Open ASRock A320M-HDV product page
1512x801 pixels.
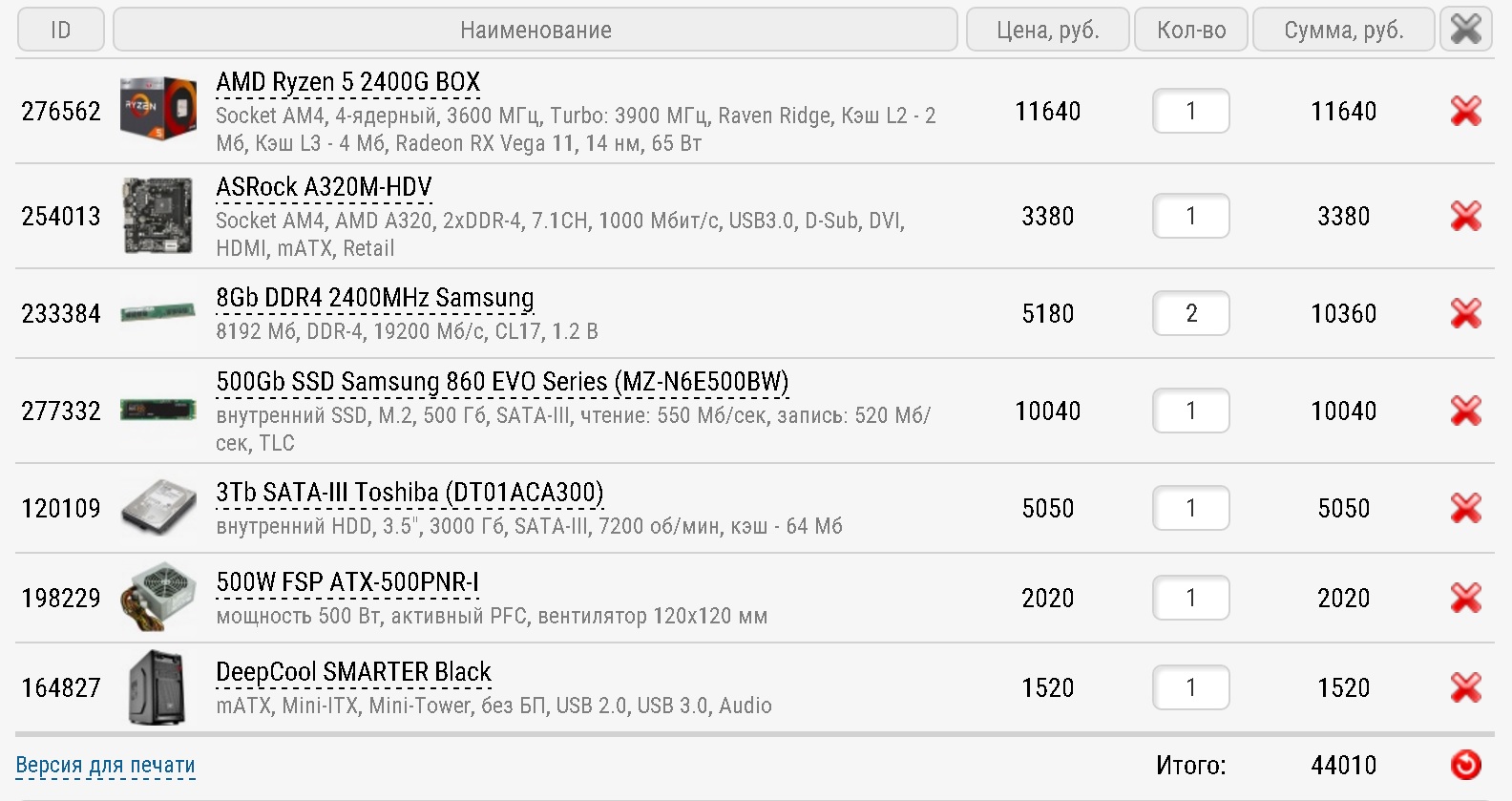324,188
